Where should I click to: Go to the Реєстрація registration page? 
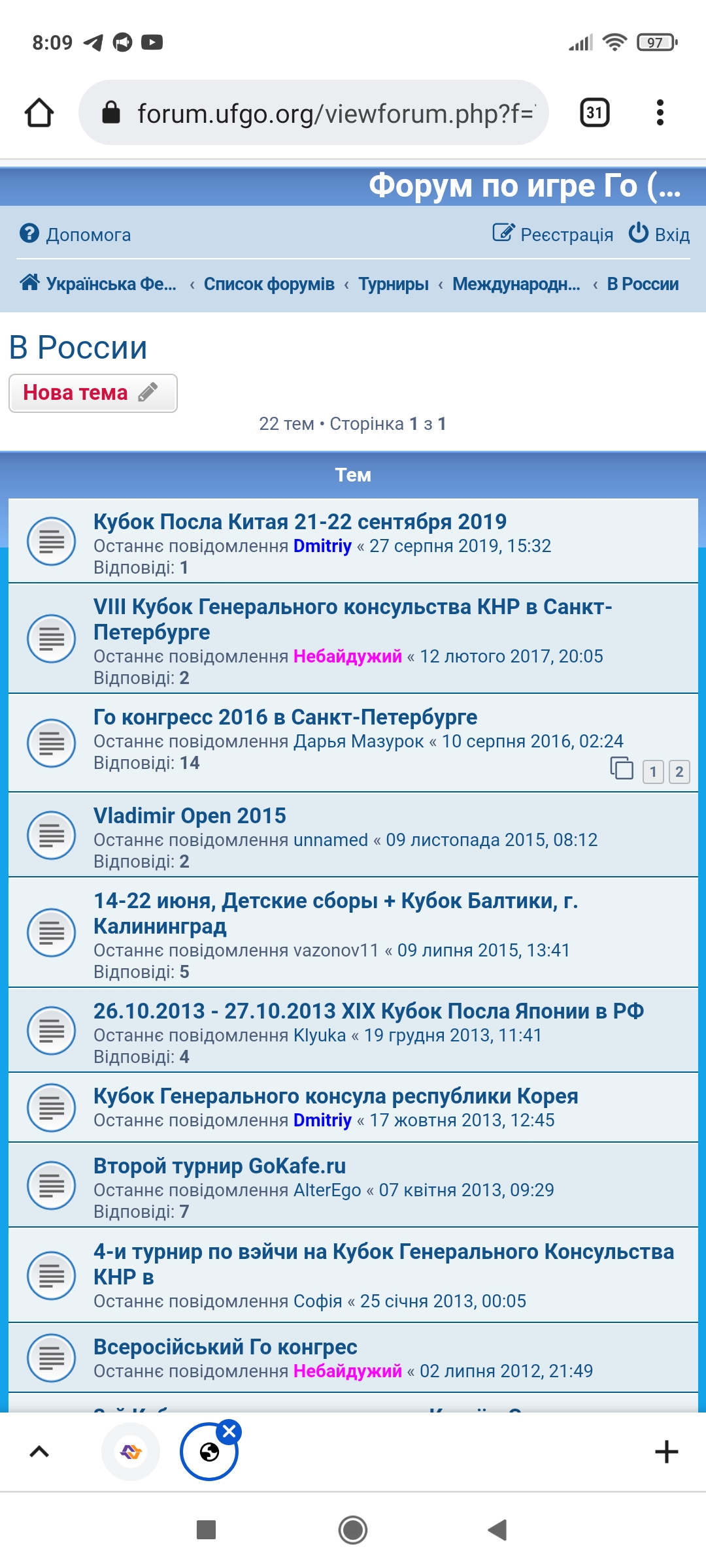(553, 235)
